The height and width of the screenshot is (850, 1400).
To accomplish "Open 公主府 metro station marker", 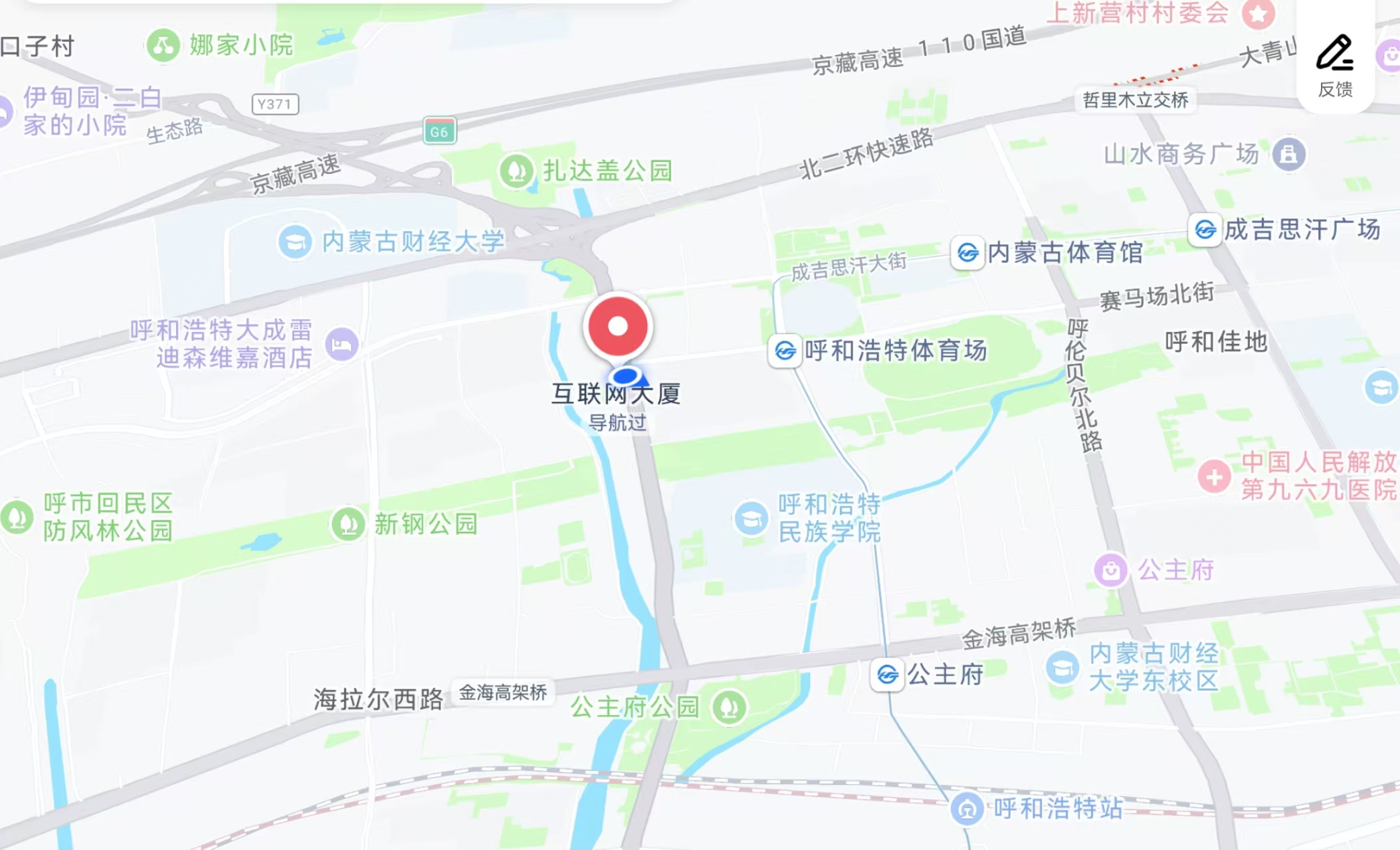I will pos(888,675).
